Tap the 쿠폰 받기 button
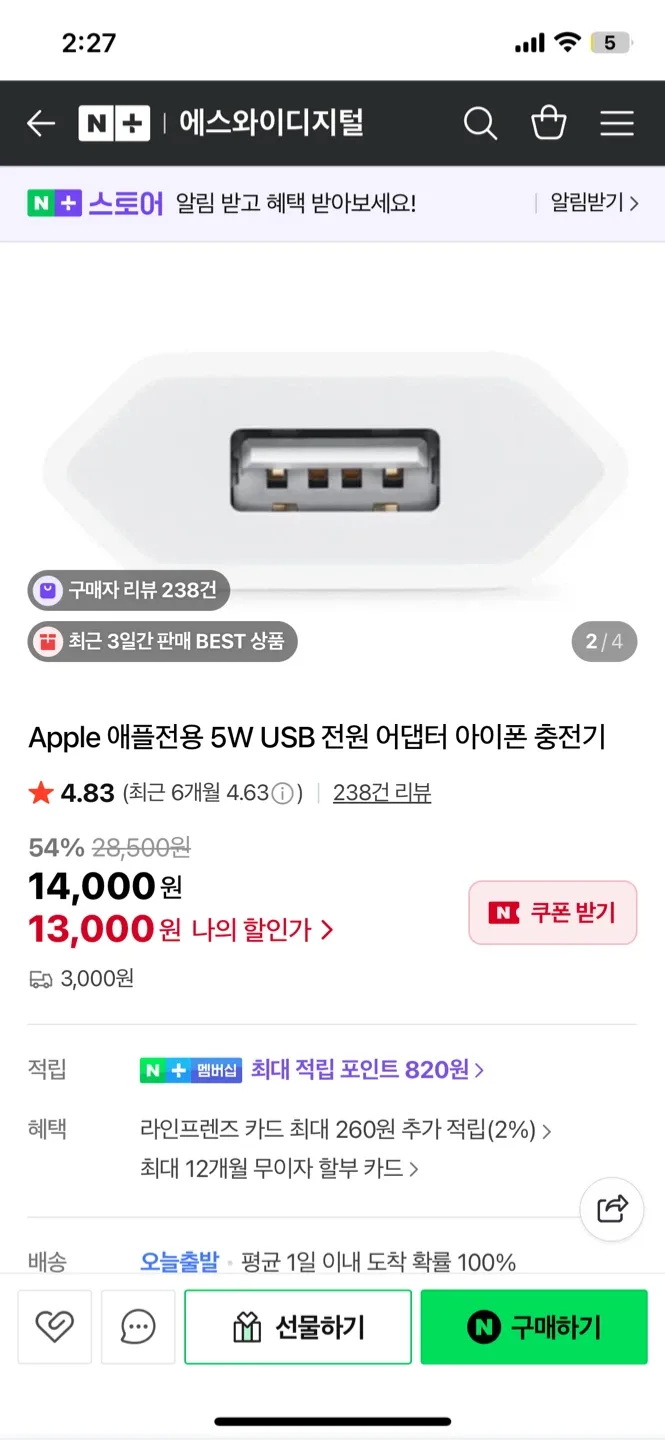Screen dimensions: 665x1440 [x=552, y=912]
